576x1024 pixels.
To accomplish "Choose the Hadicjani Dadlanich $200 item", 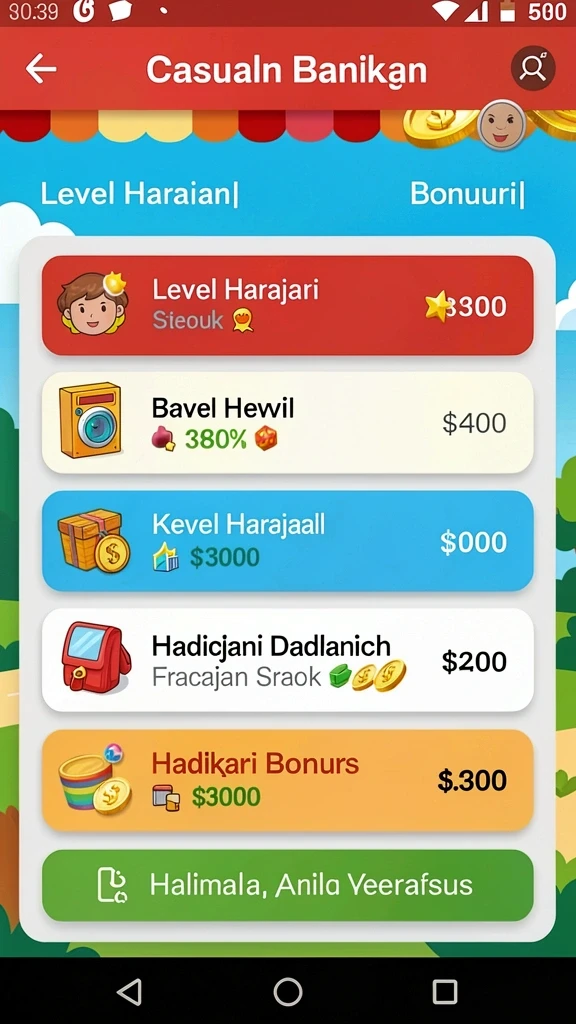I will 287,660.
